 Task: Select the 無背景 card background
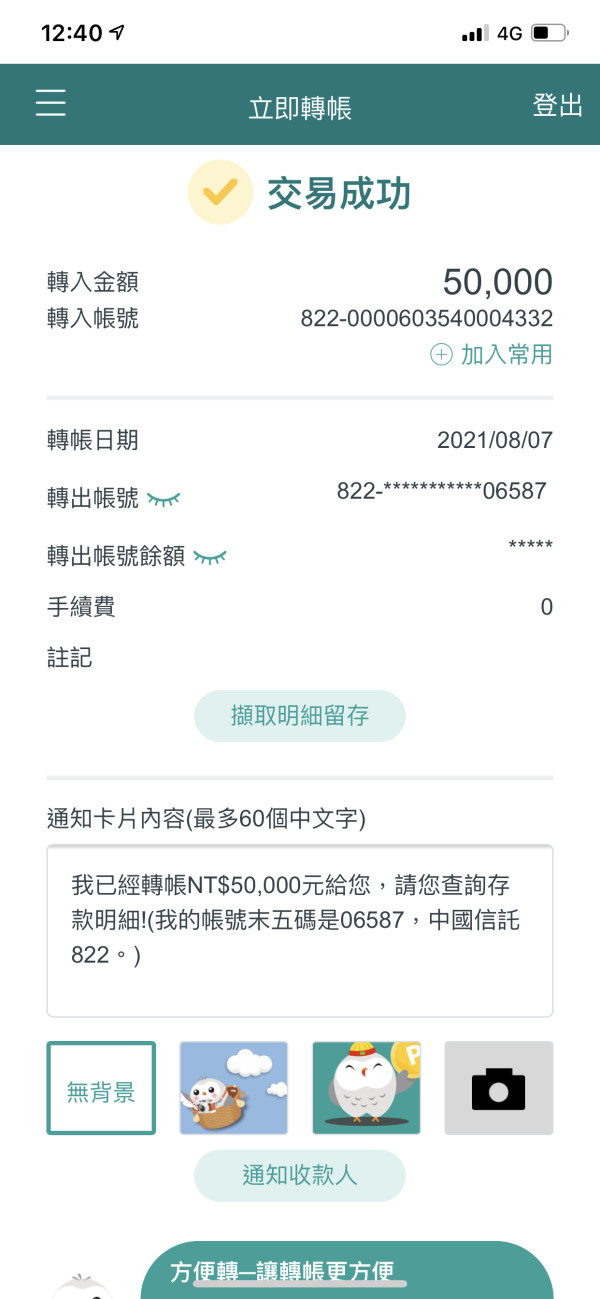click(101, 1088)
